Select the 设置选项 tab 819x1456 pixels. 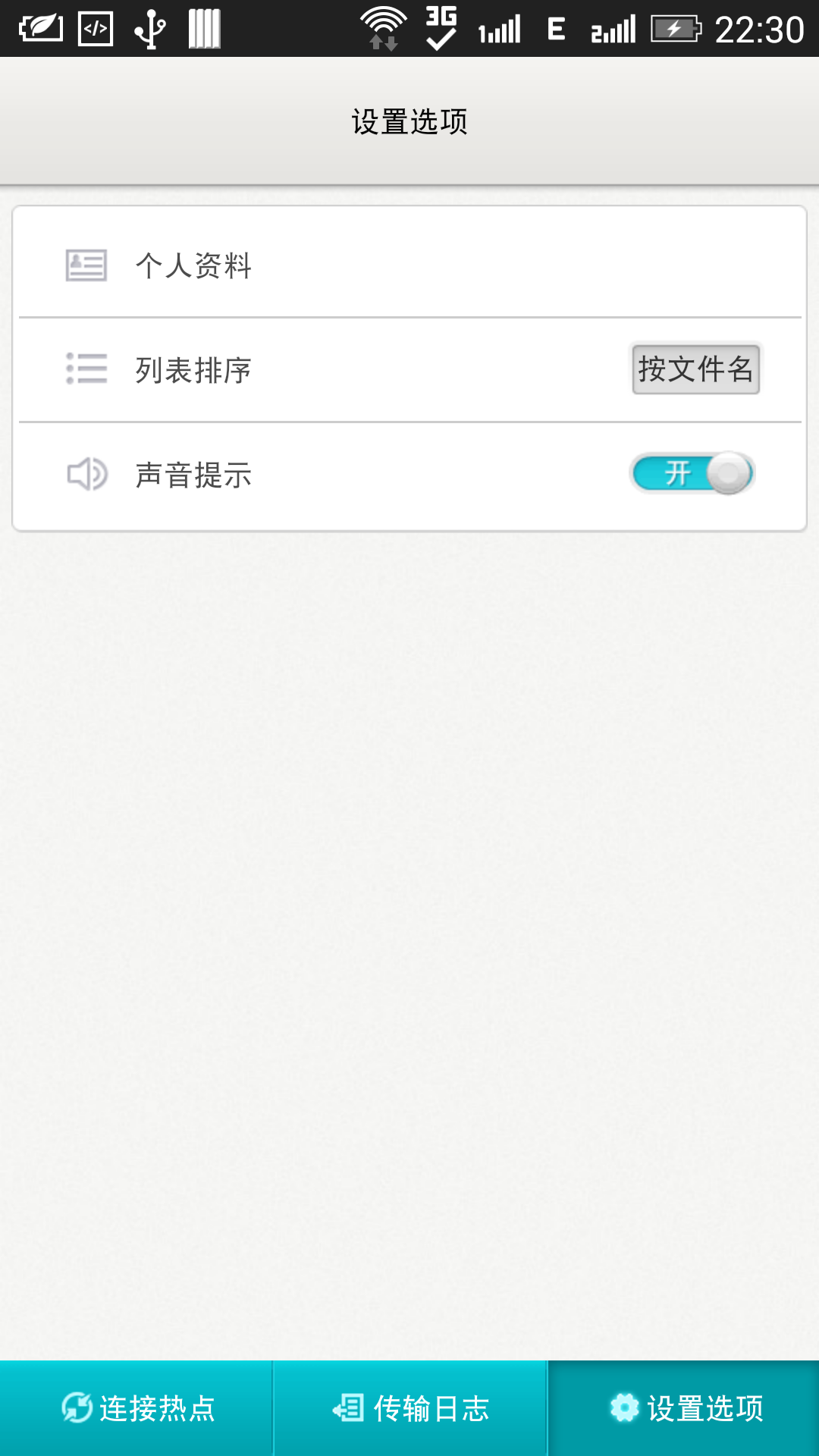point(685,1408)
